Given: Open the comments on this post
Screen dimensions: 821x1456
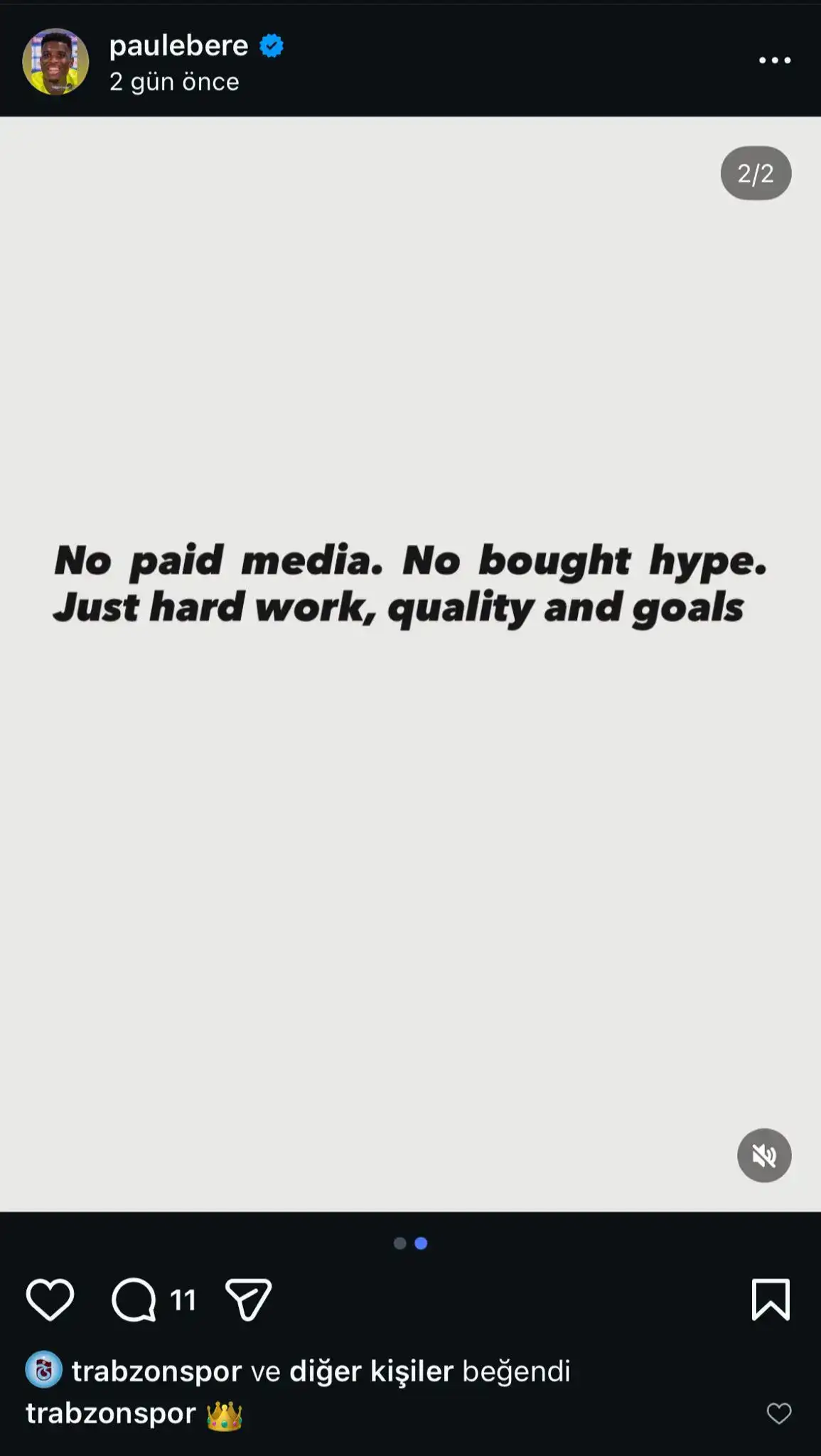Looking at the screenshot, I should pyautogui.click(x=134, y=1299).
